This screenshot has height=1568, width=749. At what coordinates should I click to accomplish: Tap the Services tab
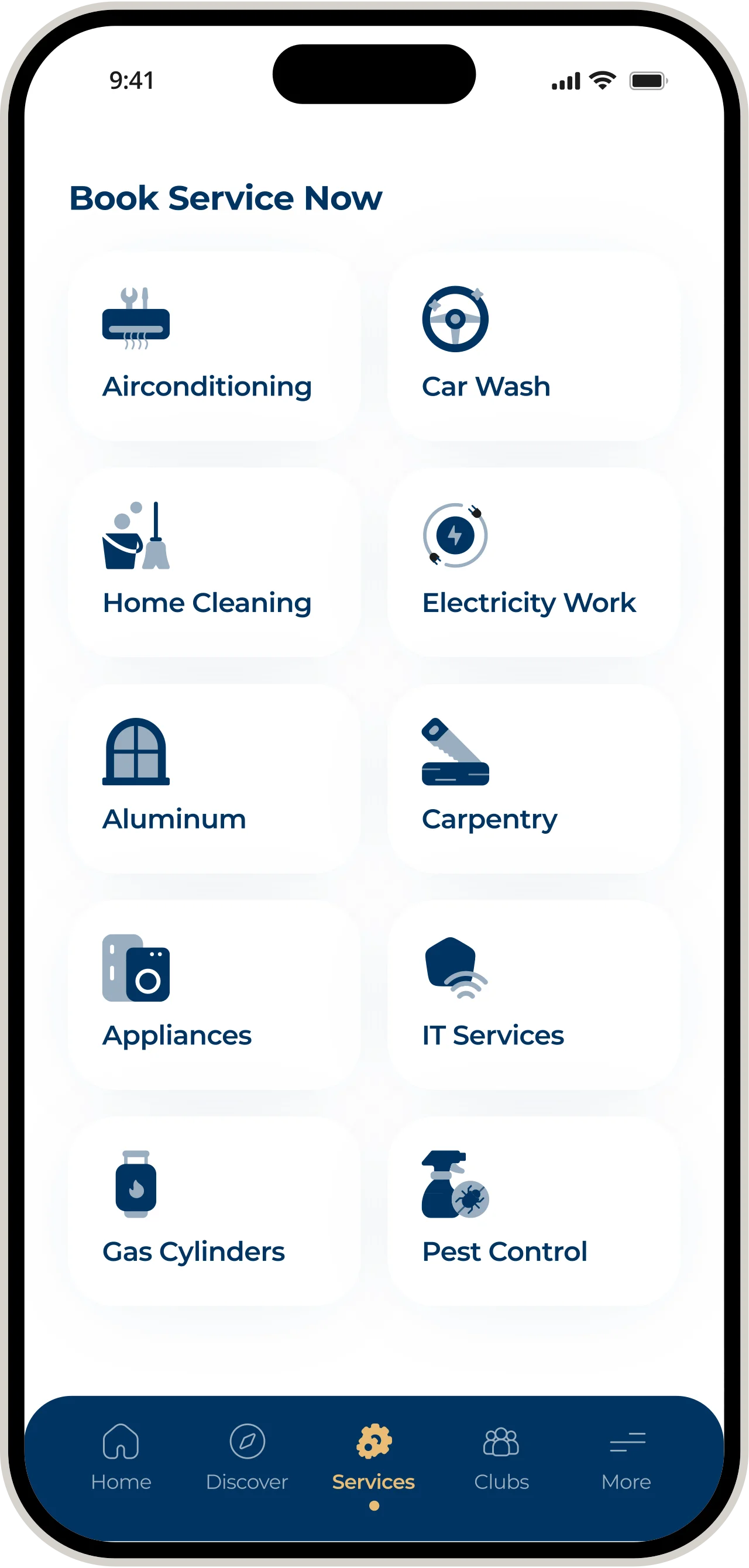(373, 1457)
